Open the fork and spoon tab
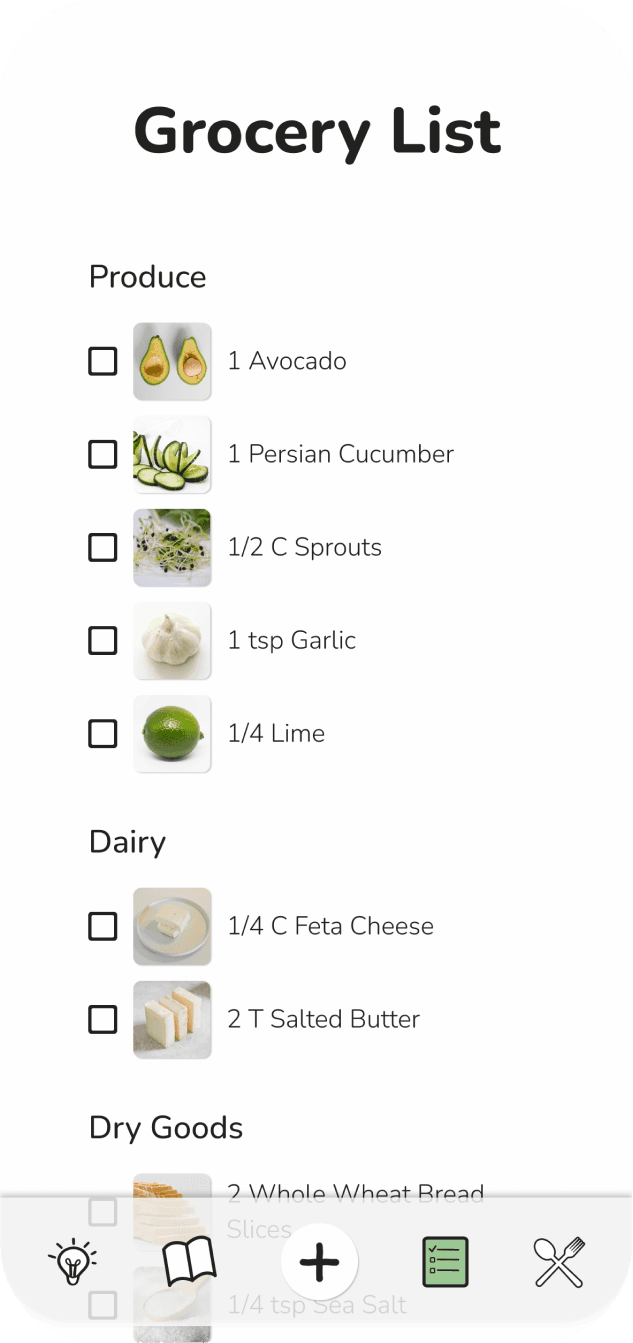633x1343 pixels. [x=559, y=1262]
